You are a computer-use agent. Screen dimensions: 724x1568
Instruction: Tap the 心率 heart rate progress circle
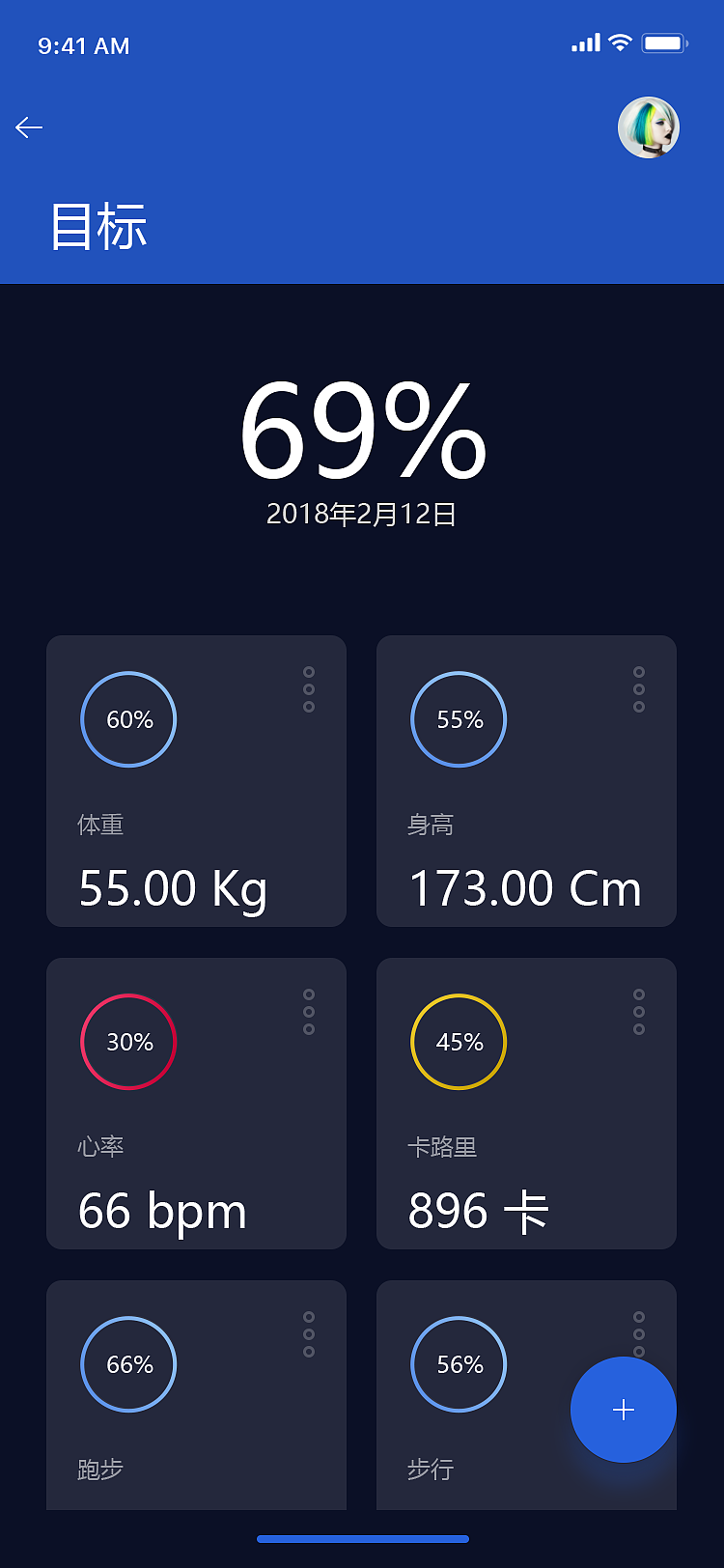[128, 1042]
